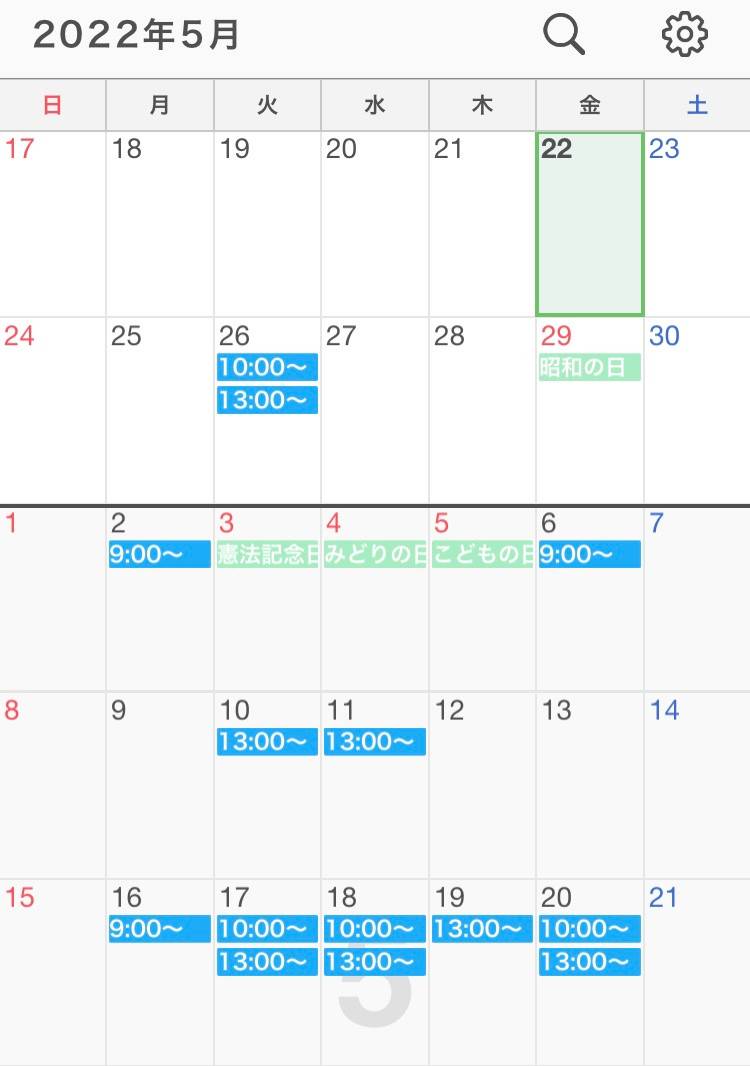Open the 13:00〜 event on day 19
The image size is (750, 1066).
coord(482,929)
